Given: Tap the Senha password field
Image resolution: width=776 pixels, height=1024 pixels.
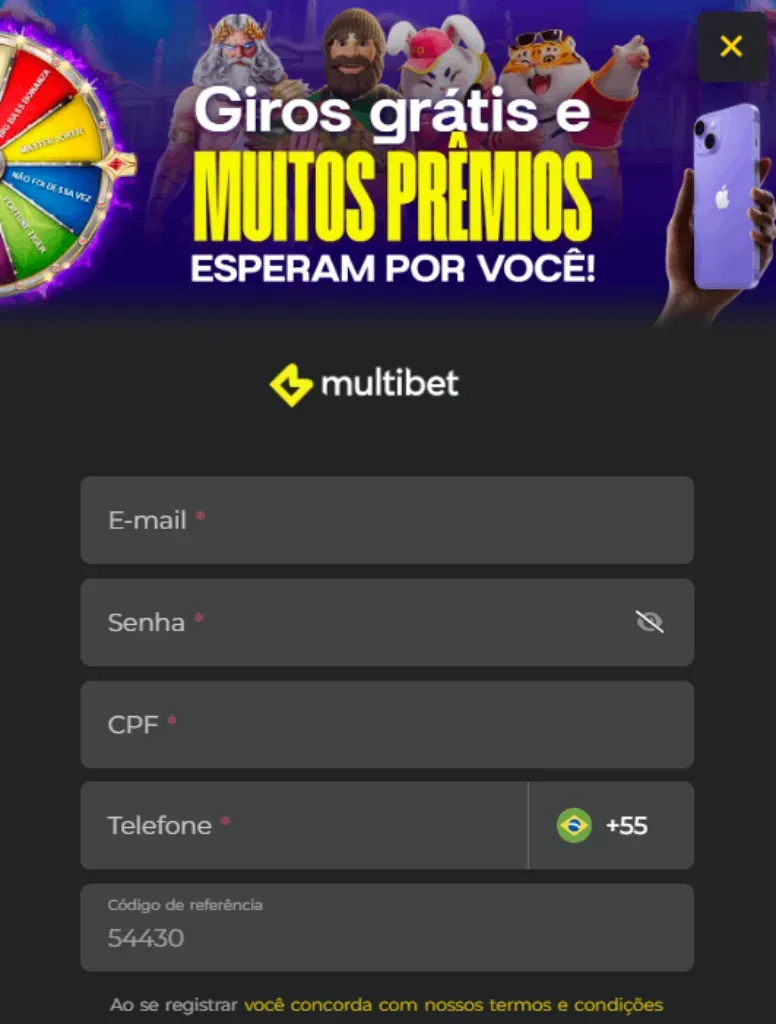Looking at the screenshot, I should [x=360, y=622].
